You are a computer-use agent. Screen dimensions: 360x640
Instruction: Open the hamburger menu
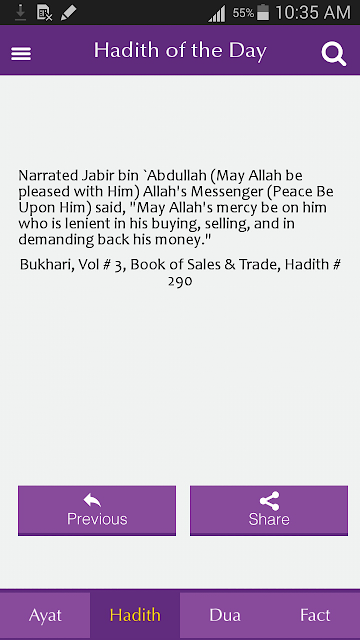21,54
